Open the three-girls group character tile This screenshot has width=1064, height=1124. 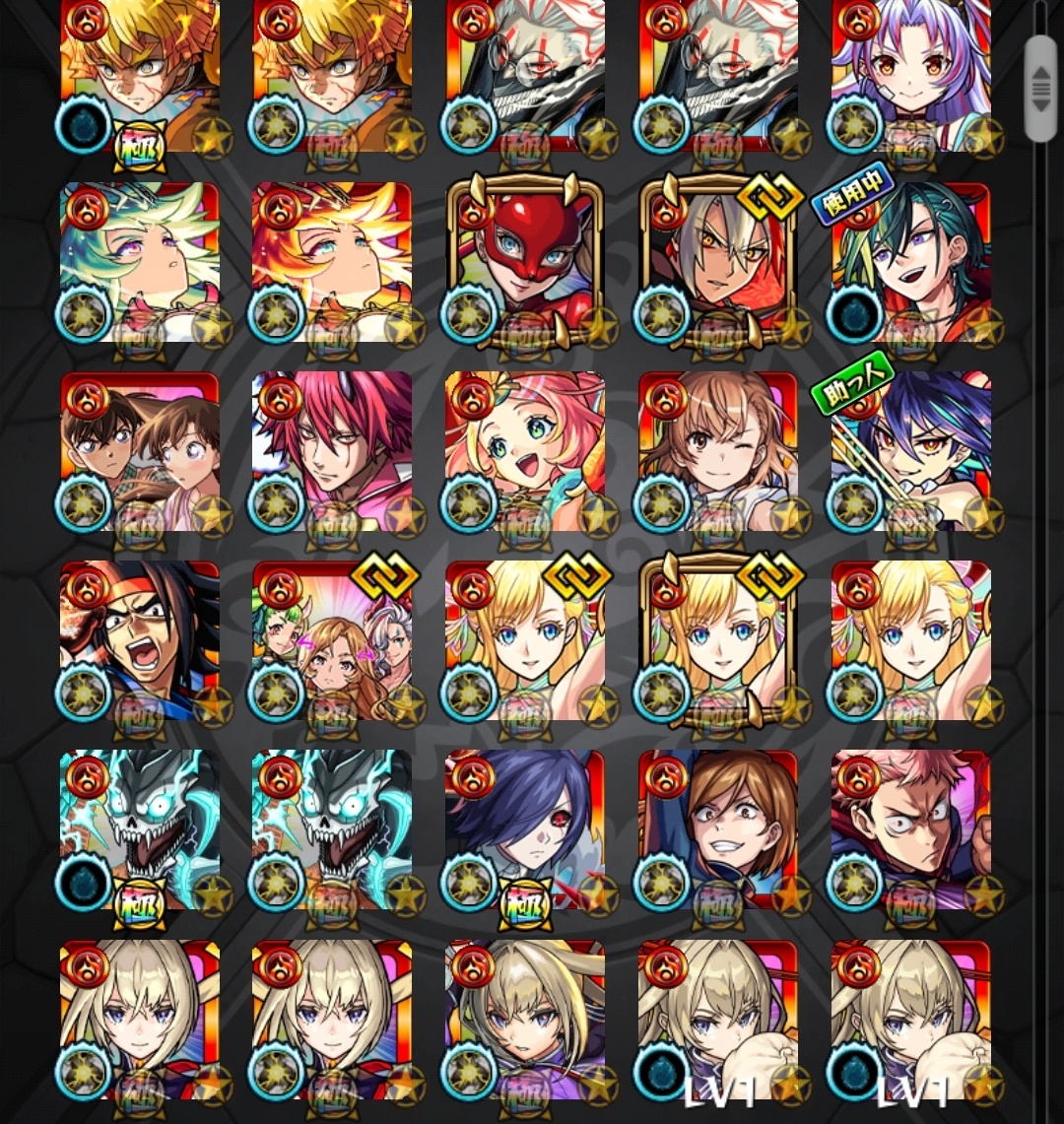333,640
